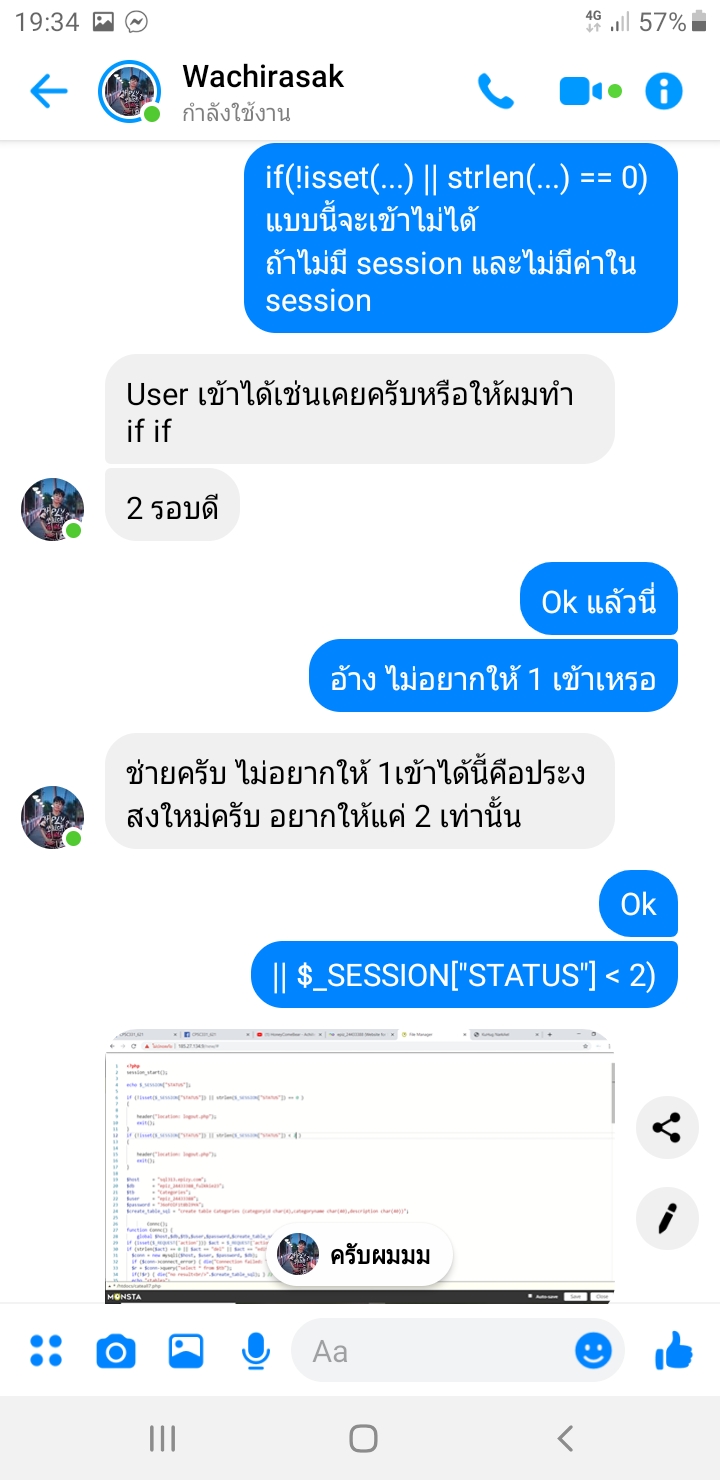Open the recent apps view
720x1480 pixels.
click(x=162, y=1438)
